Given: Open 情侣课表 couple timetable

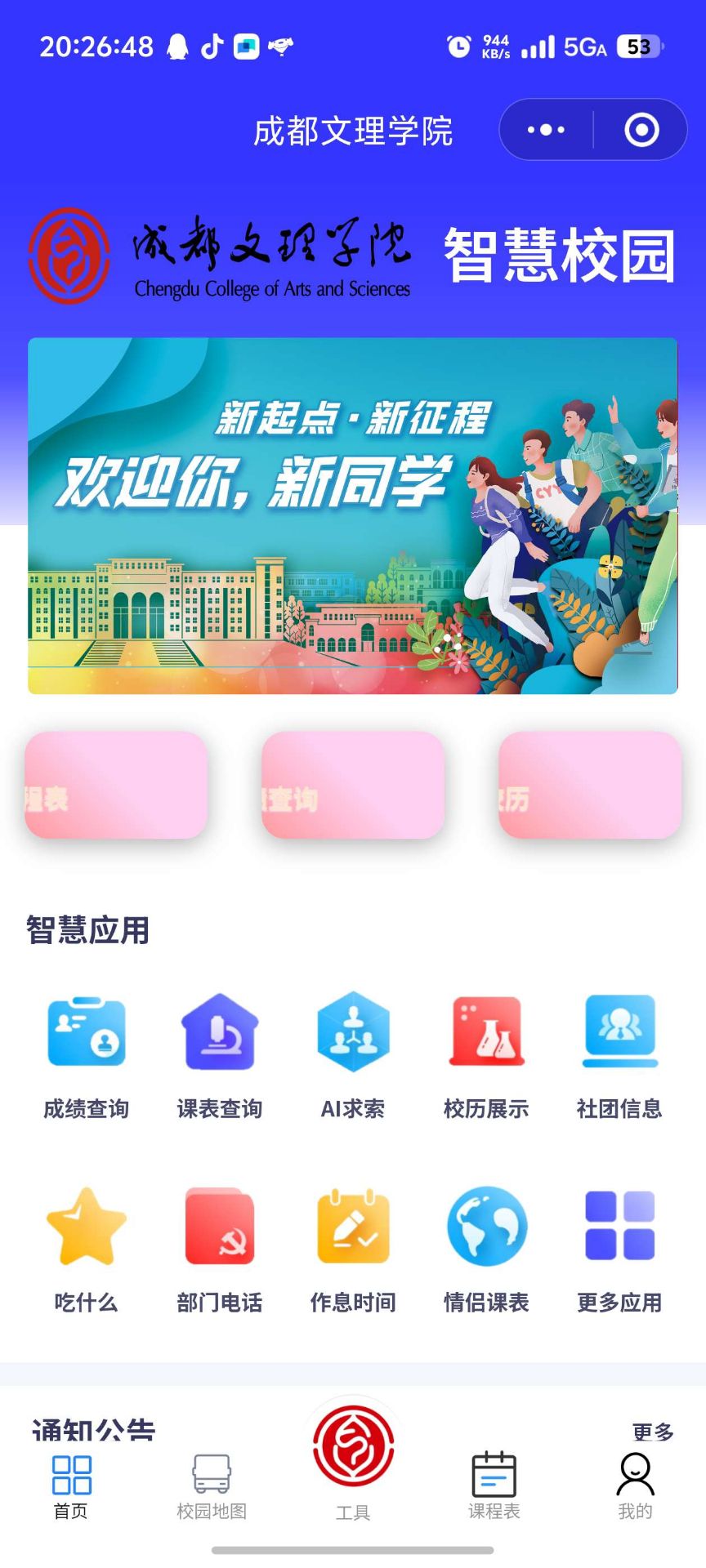Looking at the screenshot, I should point(486,1248).
